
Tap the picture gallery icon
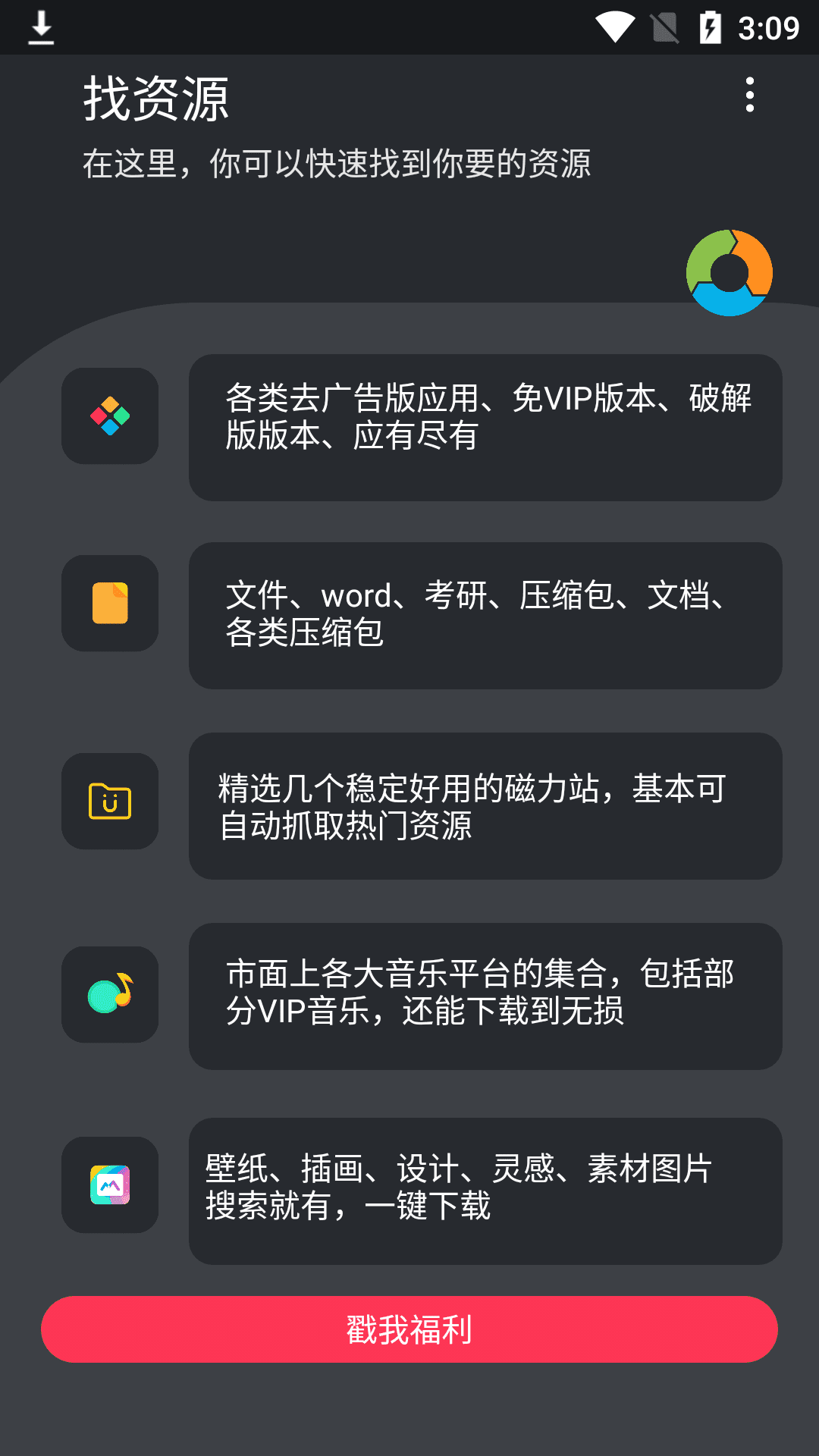[x=110, y=1185]
